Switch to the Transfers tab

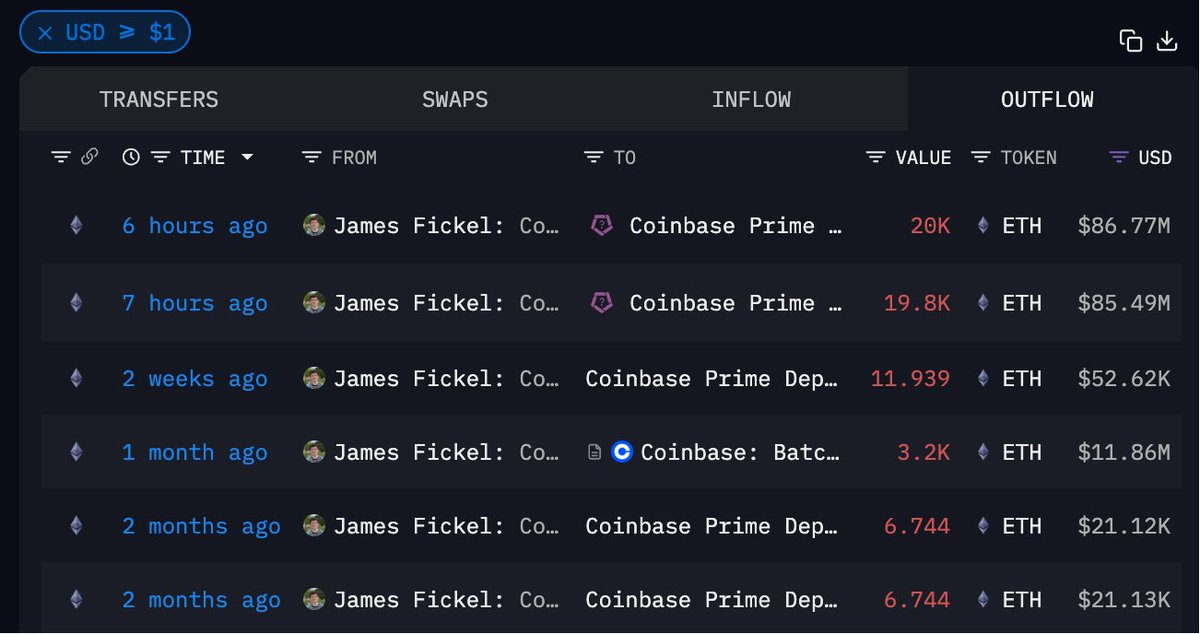[x=158, y=99]
